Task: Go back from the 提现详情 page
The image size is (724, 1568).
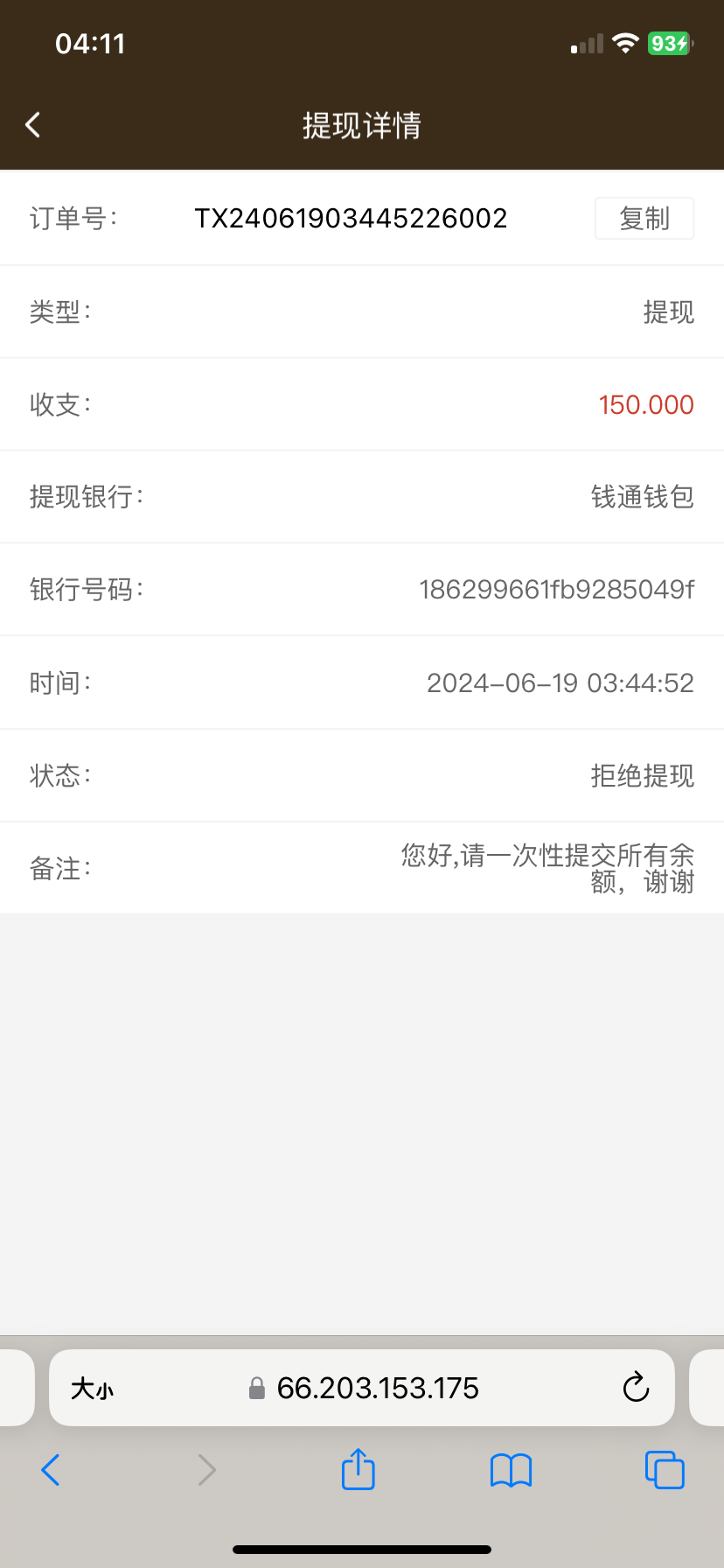Action: point(33,125)
